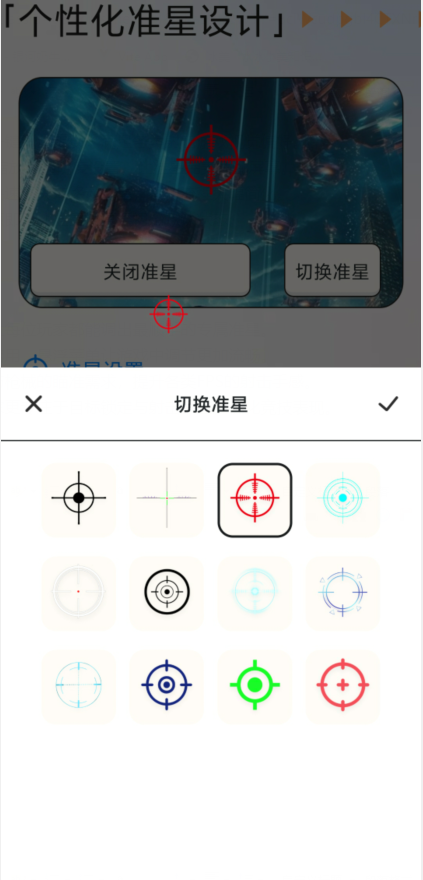Viewport: 423px width, 880px height.
Task: Choose the purple-blue ring with triangle markers
Action: coord(343,592)
